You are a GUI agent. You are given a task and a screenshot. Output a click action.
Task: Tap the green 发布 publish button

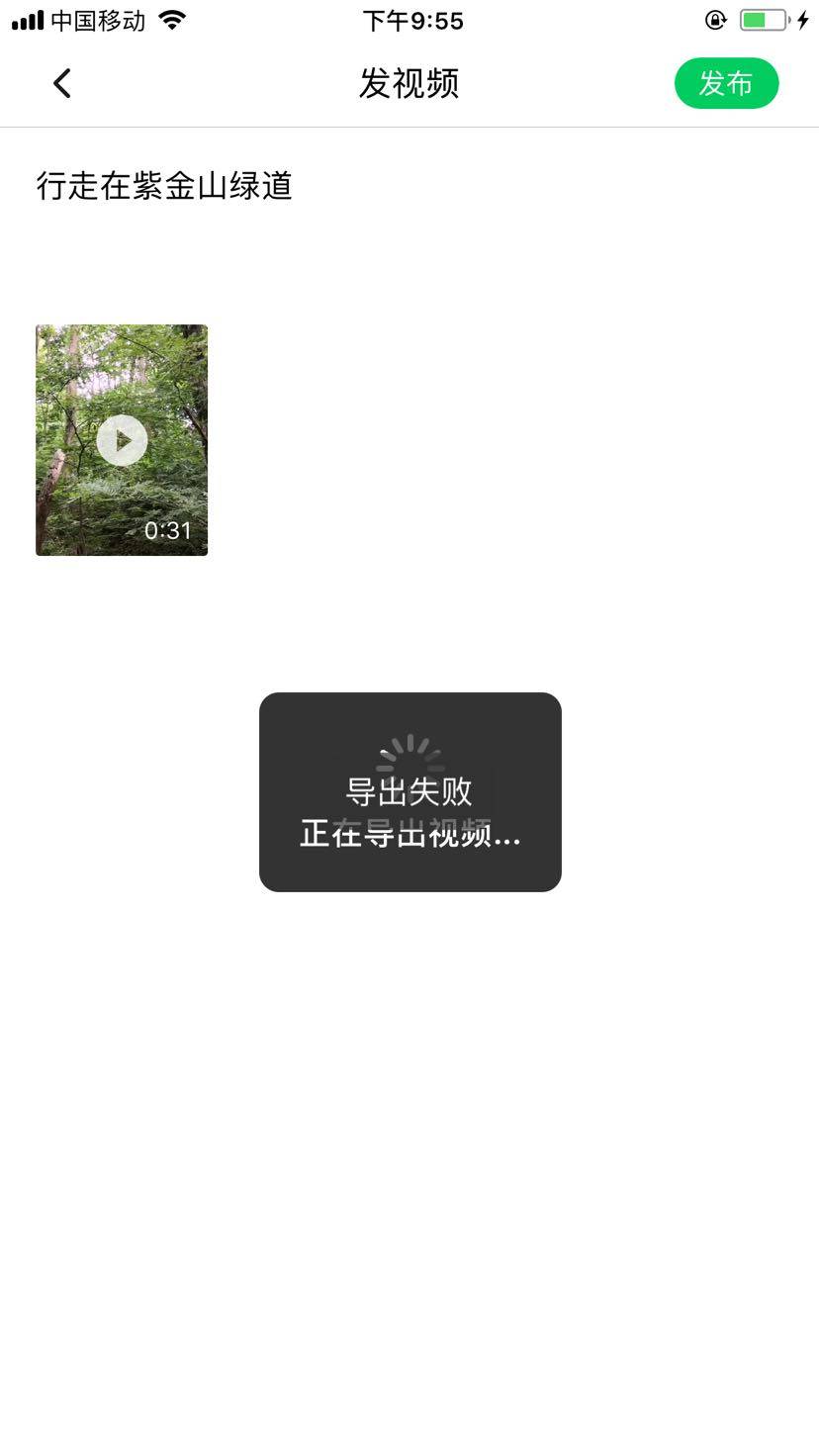pos(726,84)
